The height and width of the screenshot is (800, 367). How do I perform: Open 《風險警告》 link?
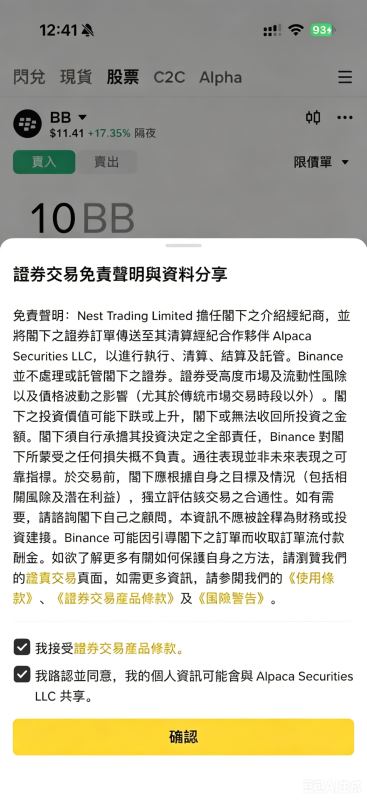click(232, 598)
